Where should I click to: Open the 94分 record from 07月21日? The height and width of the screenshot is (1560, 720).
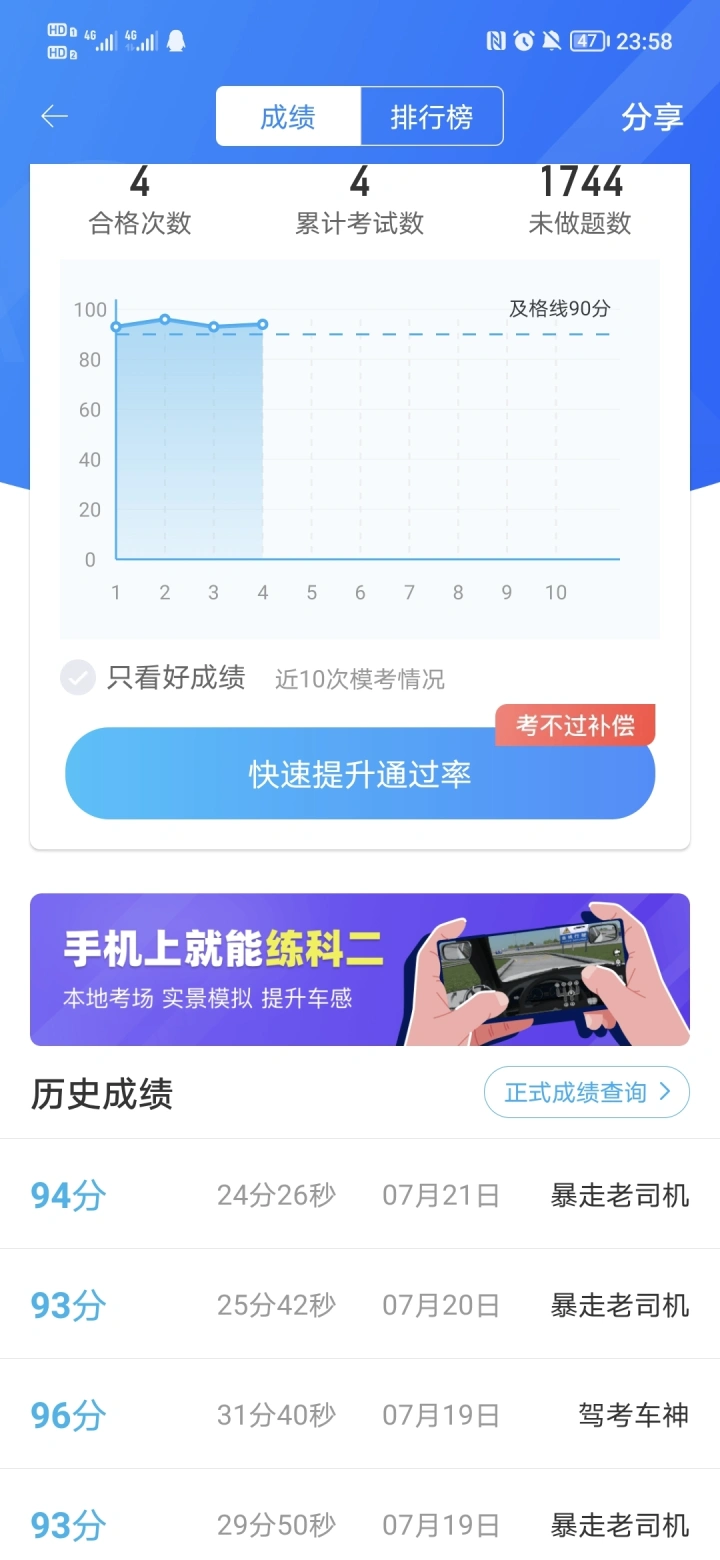pos(360,1195)
